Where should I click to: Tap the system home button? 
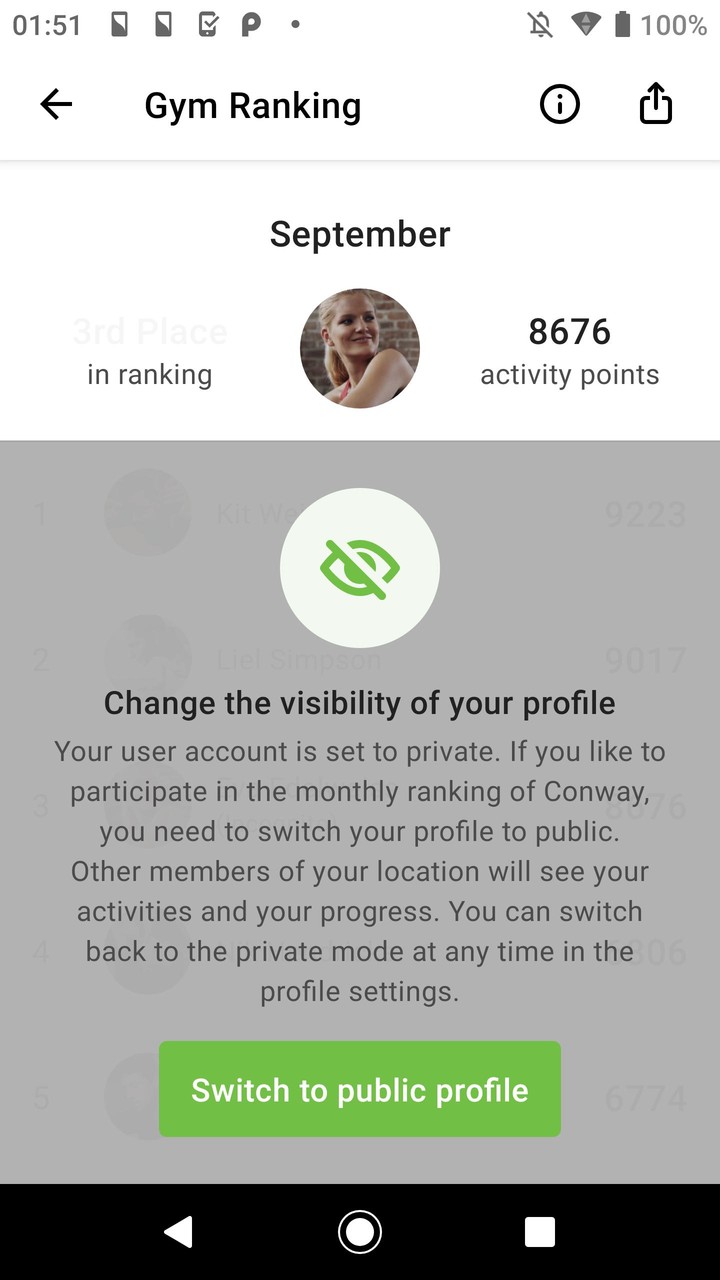click(x=360, y=1232)
